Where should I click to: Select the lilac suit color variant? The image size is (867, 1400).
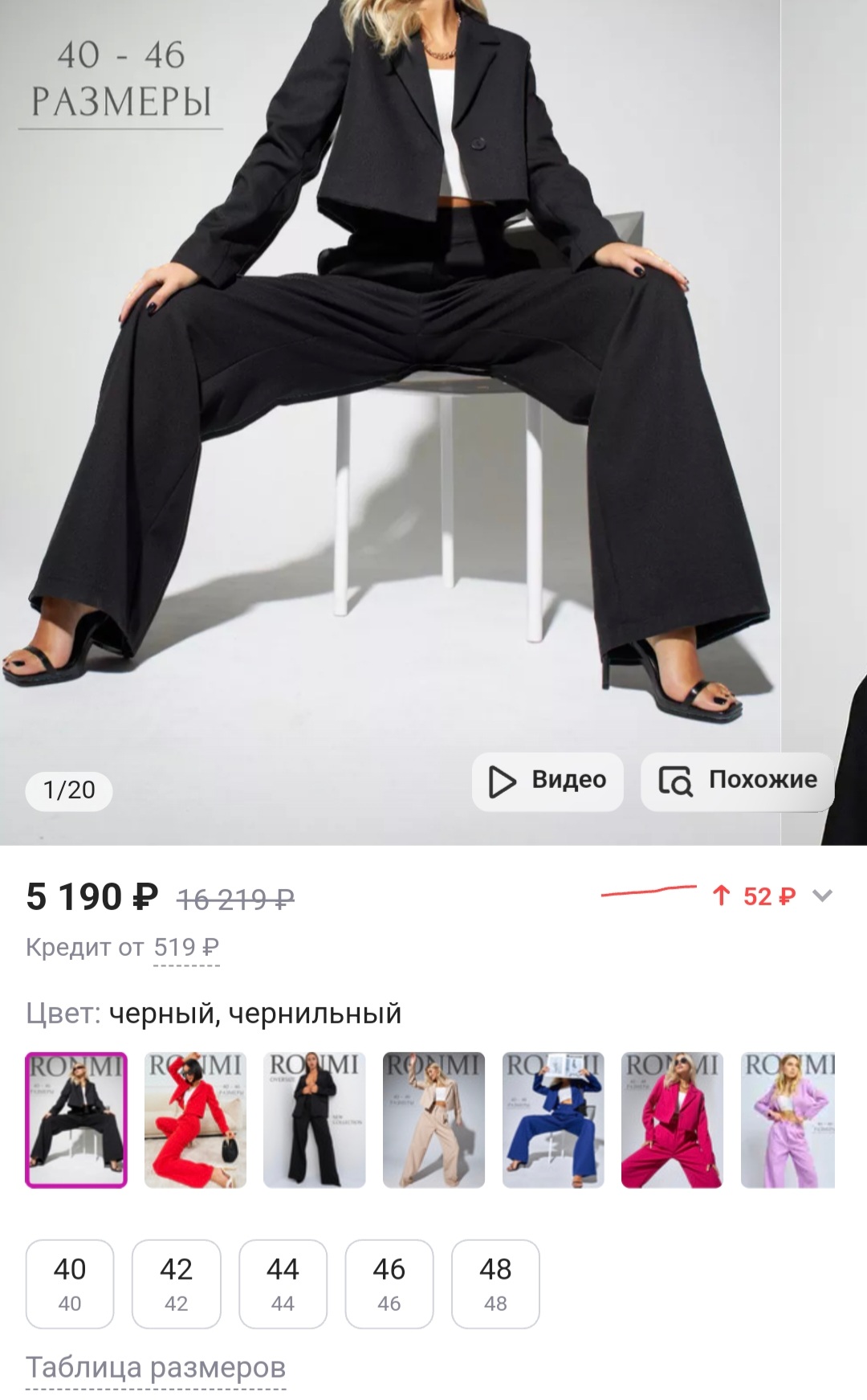point(788,1120)
